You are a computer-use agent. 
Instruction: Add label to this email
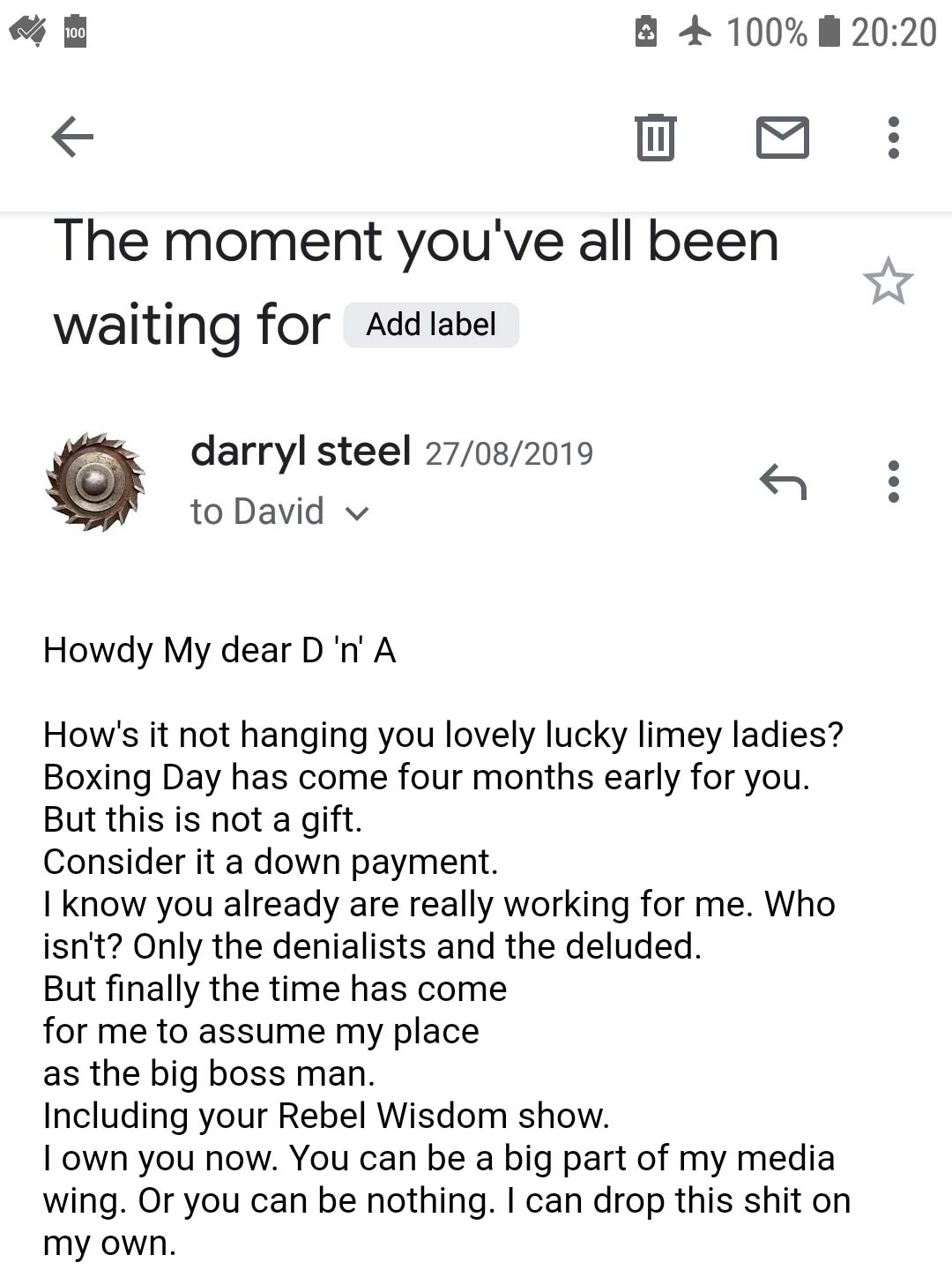(x=431, y=325)
